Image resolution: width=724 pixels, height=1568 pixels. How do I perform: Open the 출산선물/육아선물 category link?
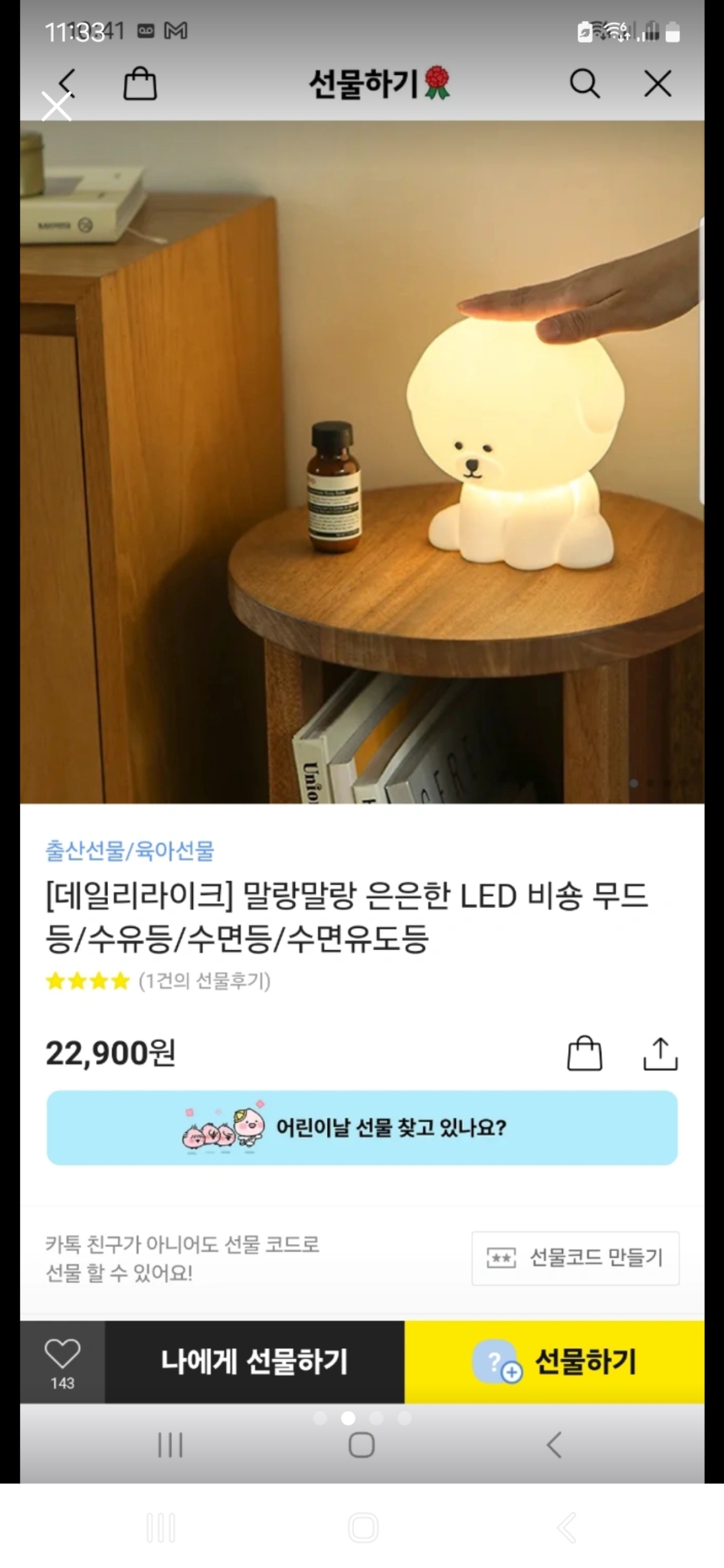[128, 851]
